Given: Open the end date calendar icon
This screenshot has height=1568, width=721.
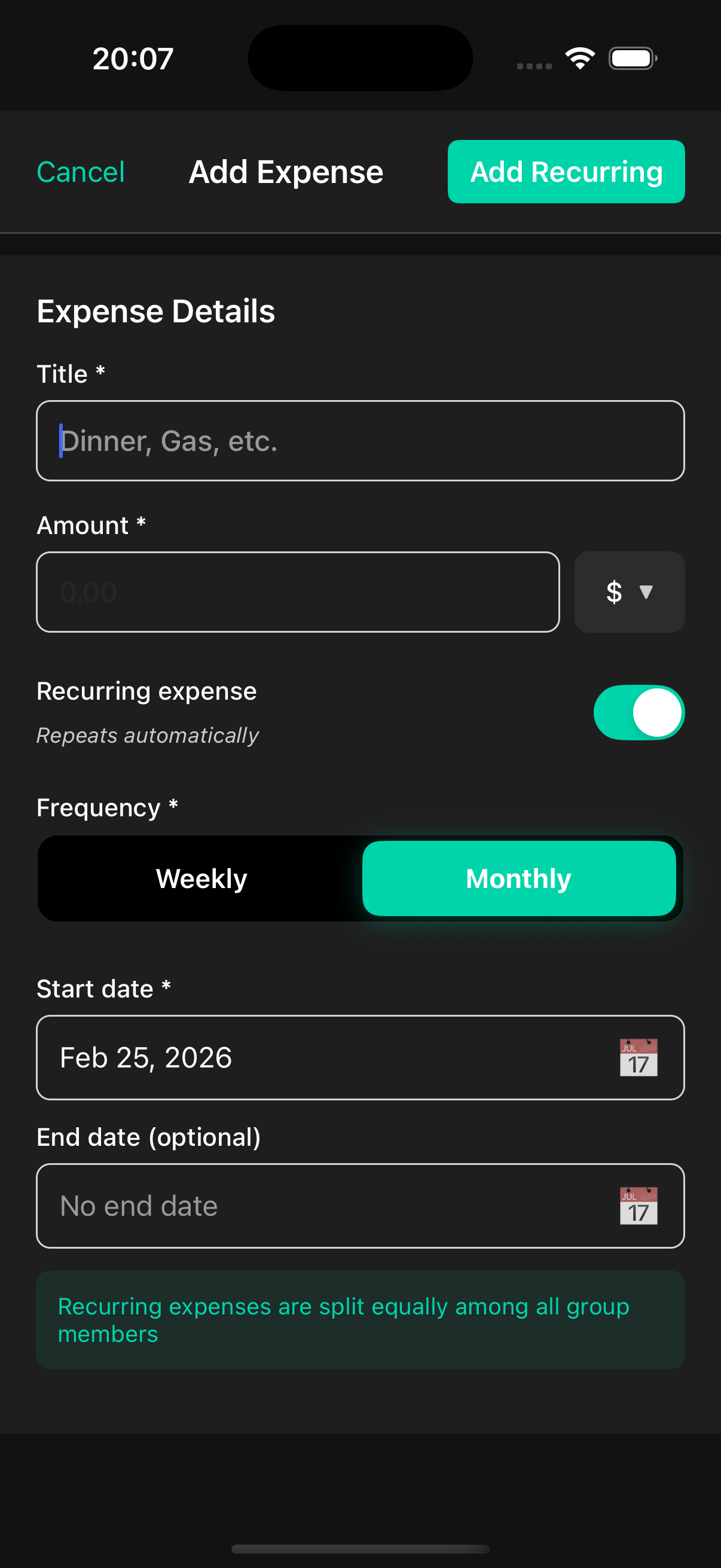Looking at the screenshot, I should click(x=638, y=1205).
